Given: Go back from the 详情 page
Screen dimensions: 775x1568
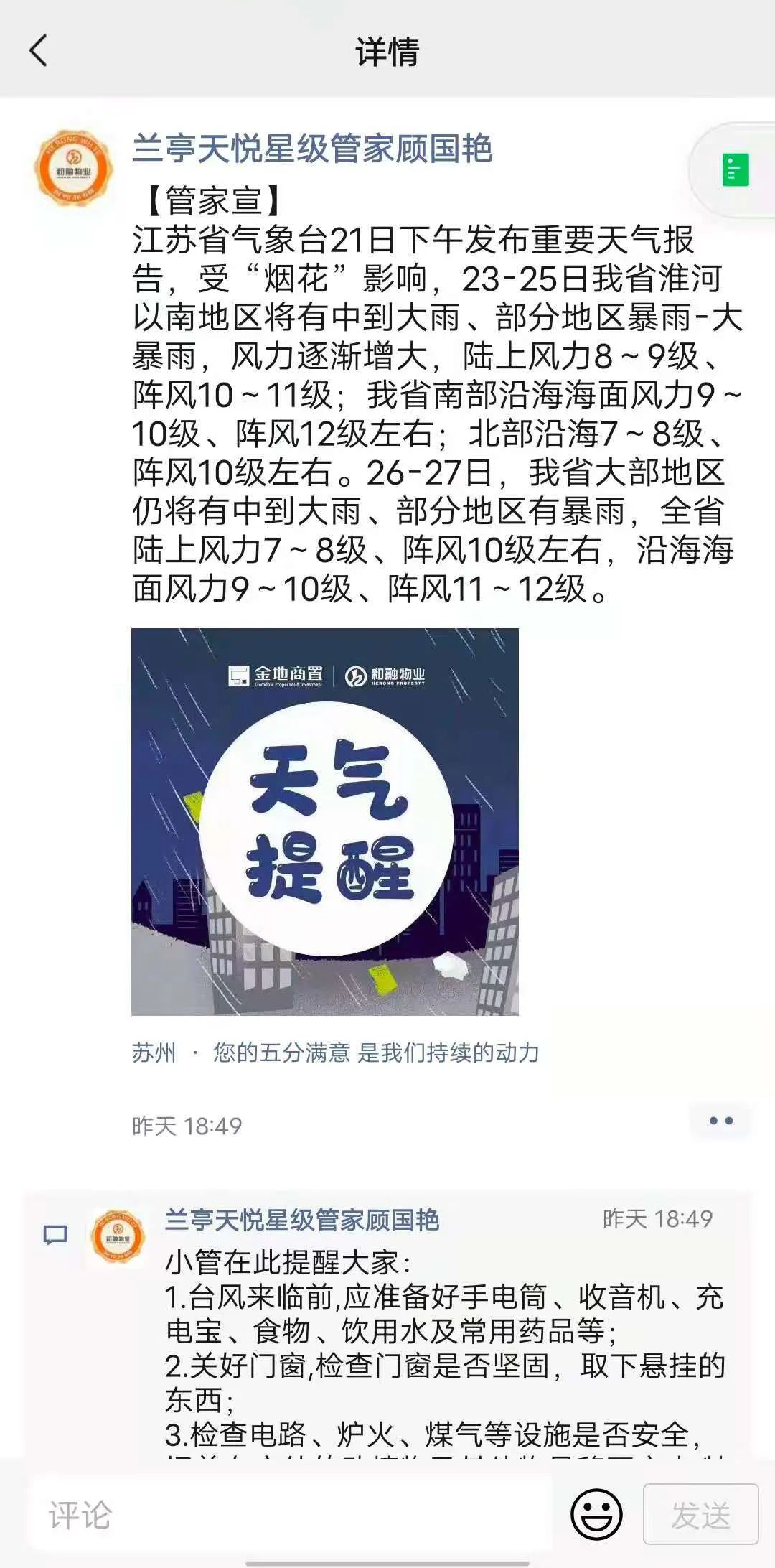Looking at the screenshot, I should point(39,51).
